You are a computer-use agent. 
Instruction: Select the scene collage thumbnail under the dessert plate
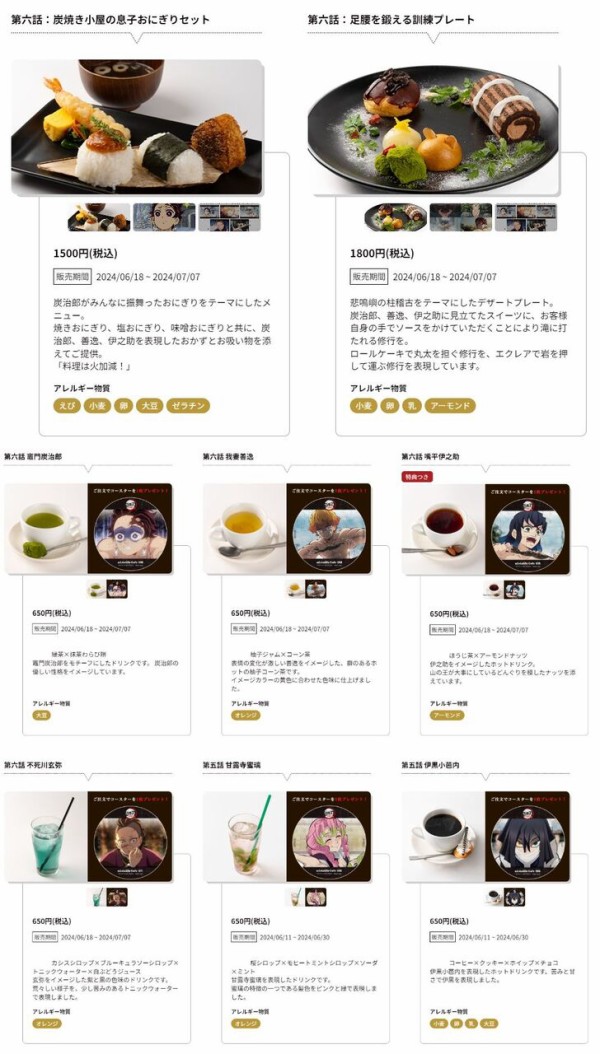point(525,217)
